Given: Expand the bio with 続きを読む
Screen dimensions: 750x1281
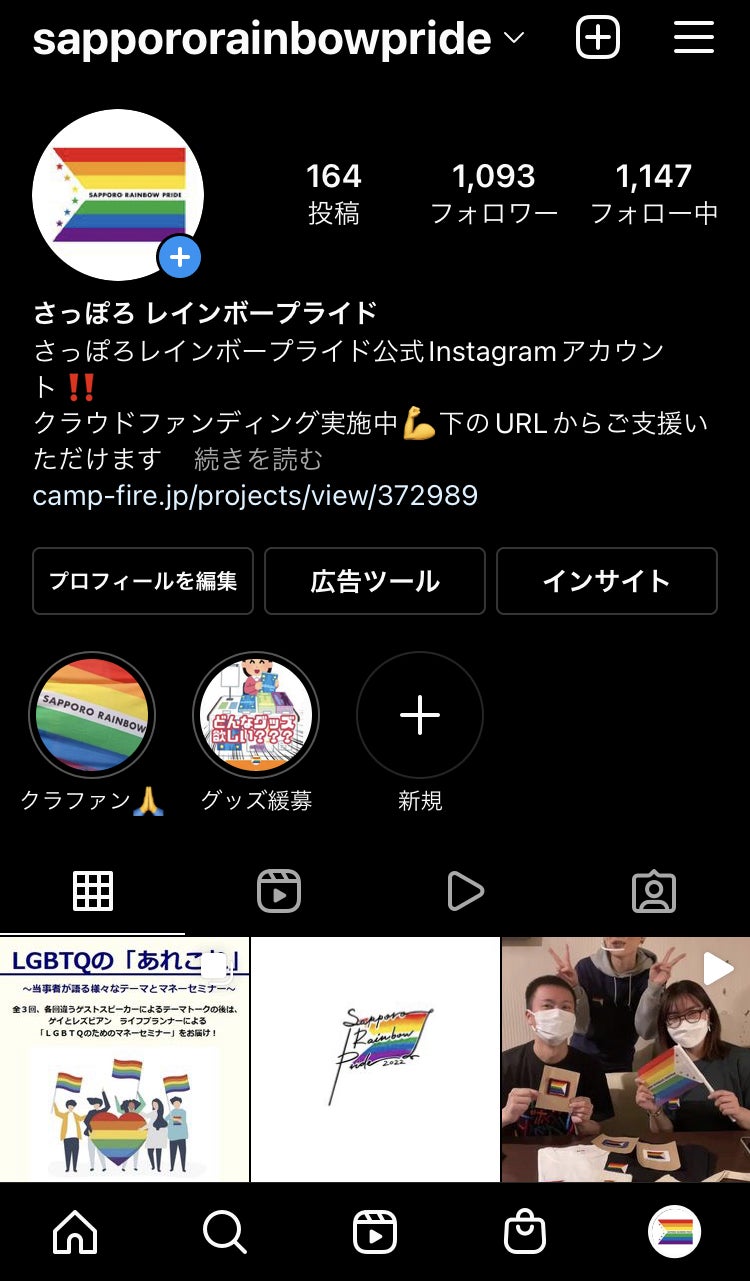Looking at the screenshot, I should [258, 459].
